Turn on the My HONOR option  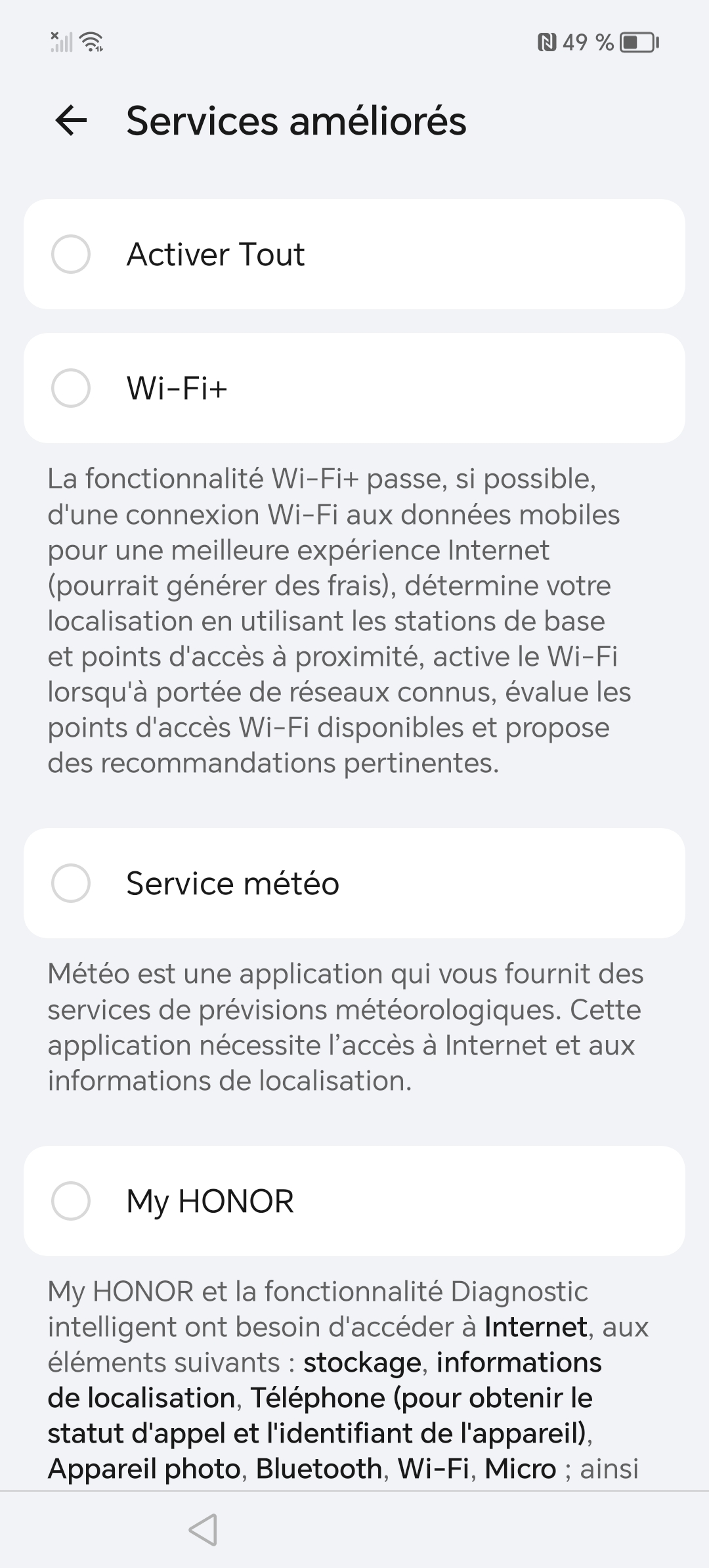pos(71,1201)
